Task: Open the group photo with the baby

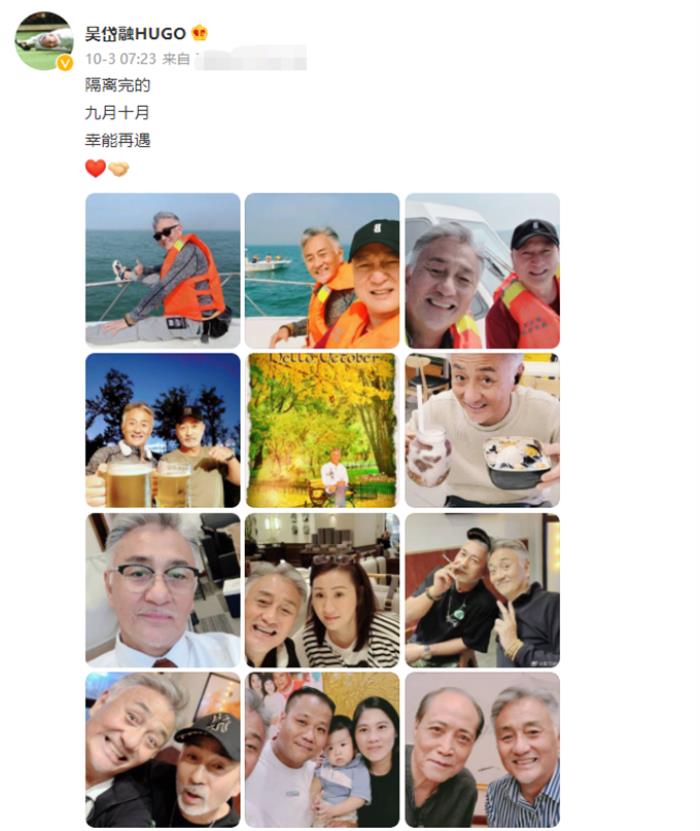Action: [x=322, y=749]
